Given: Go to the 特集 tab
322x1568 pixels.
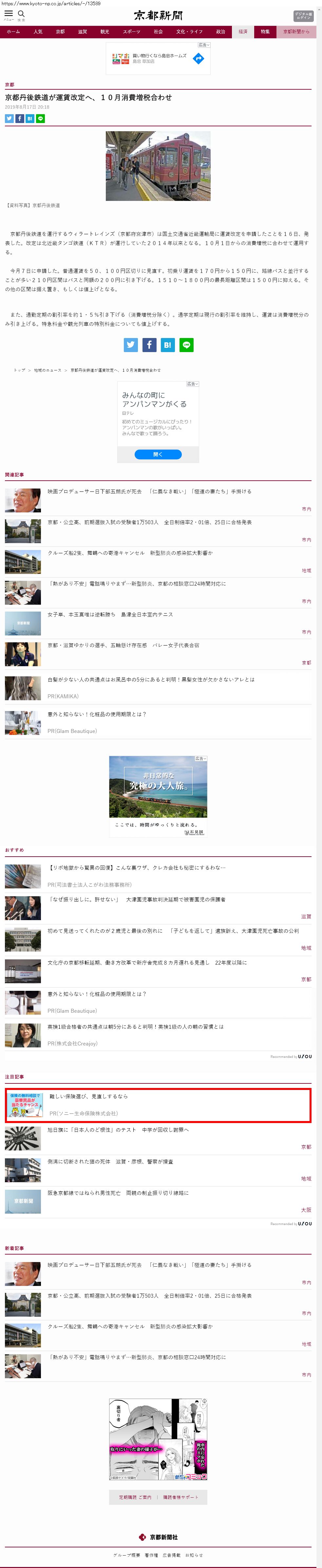Looking at the screenshot, I should 265,32.
